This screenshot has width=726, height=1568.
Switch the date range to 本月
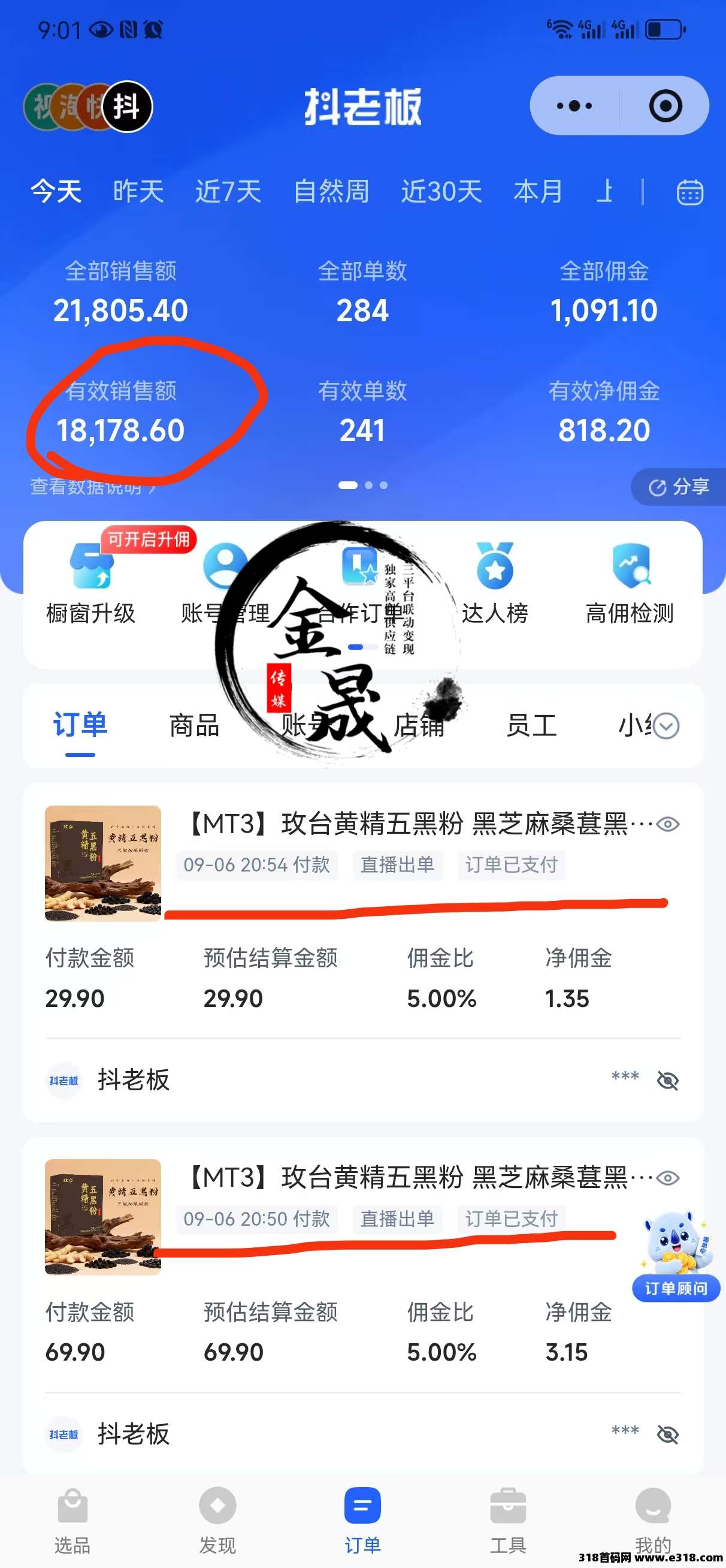click(x=538, y=192)
